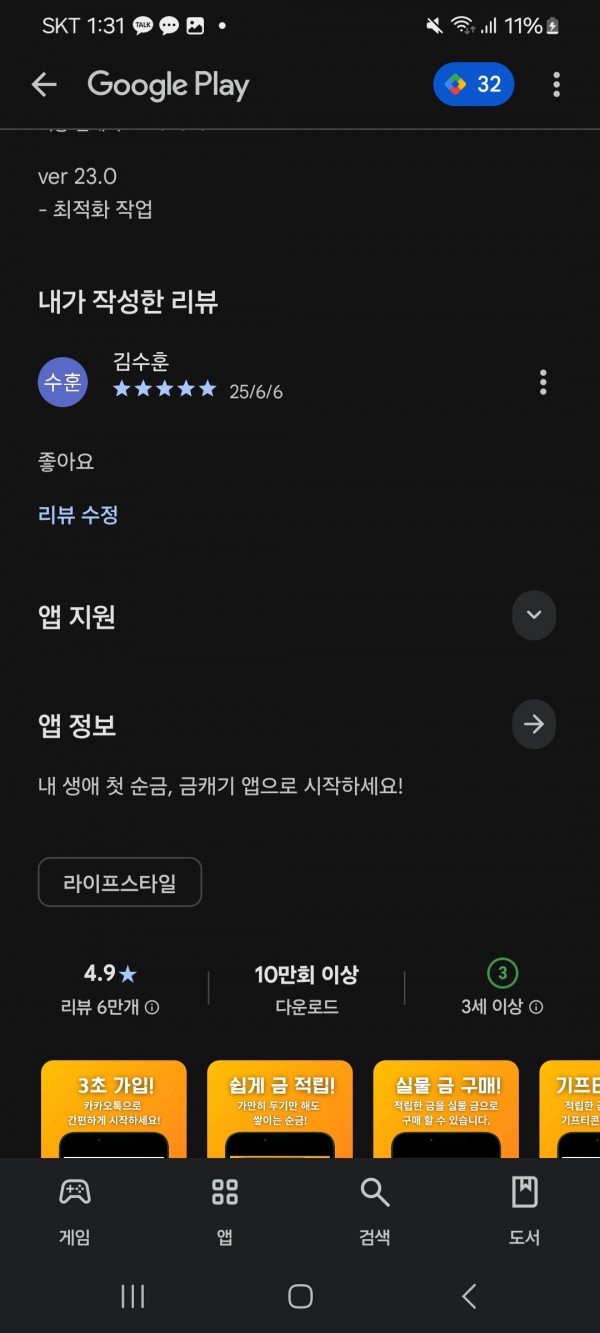Tap 리뷰 수정 to edit your review

[78, 515]
